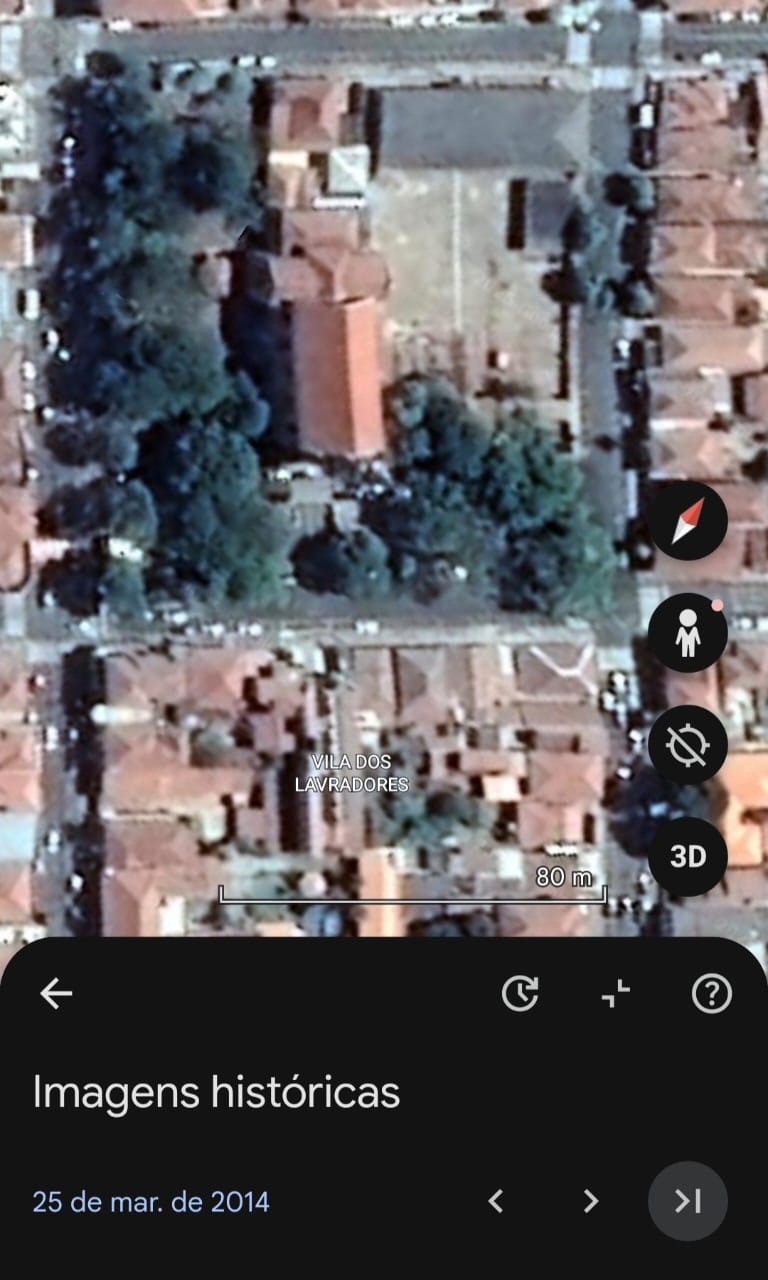768x1280 pixels.
Task: Show the next historical image date
Action: click(x=591, y=1201)
